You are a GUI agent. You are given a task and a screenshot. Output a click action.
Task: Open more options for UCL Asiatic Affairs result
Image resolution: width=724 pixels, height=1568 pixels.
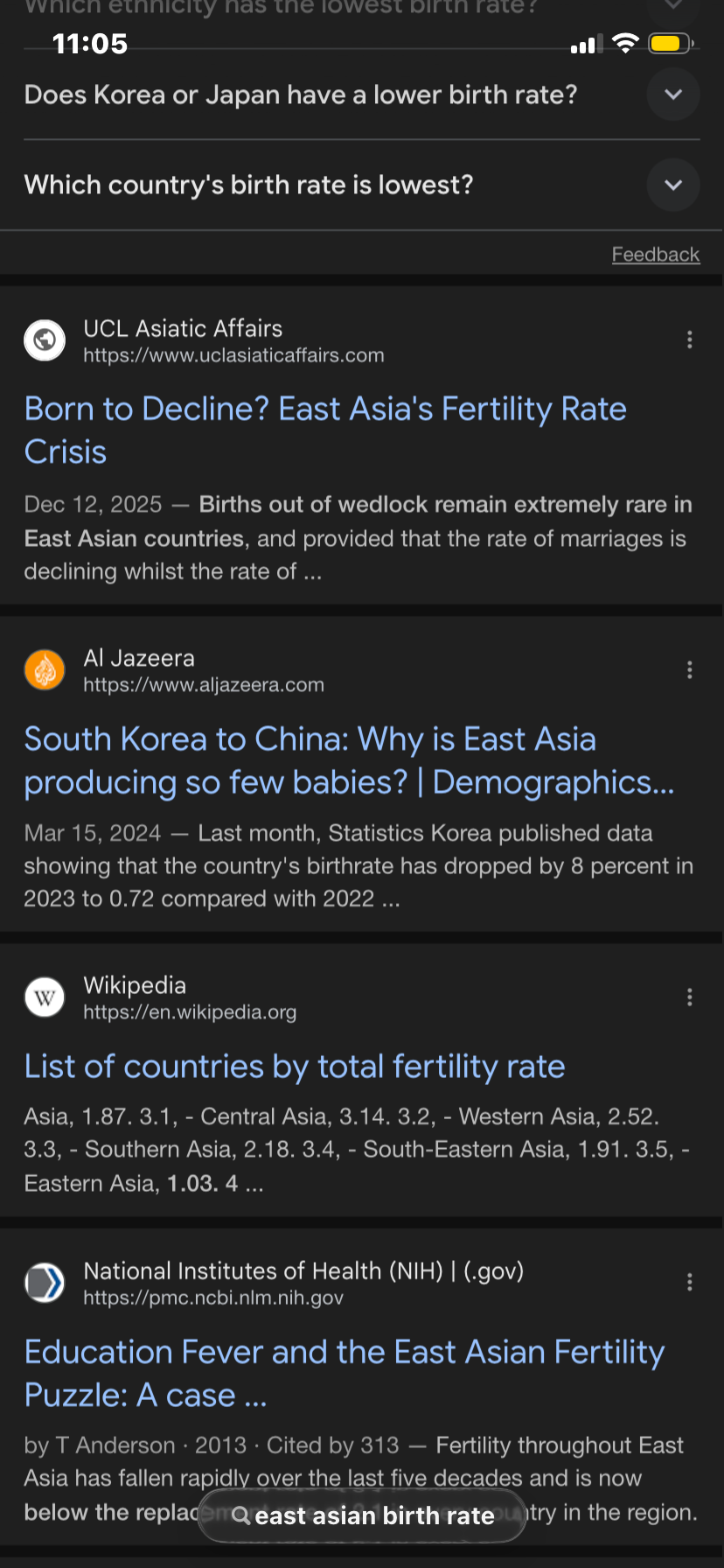[690, 339]
